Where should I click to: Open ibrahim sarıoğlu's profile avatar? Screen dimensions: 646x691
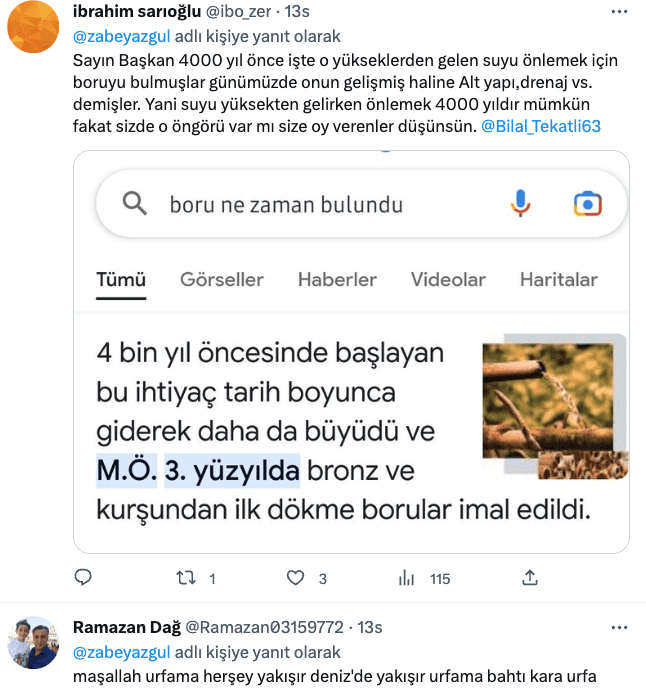(x=33, y=26)
